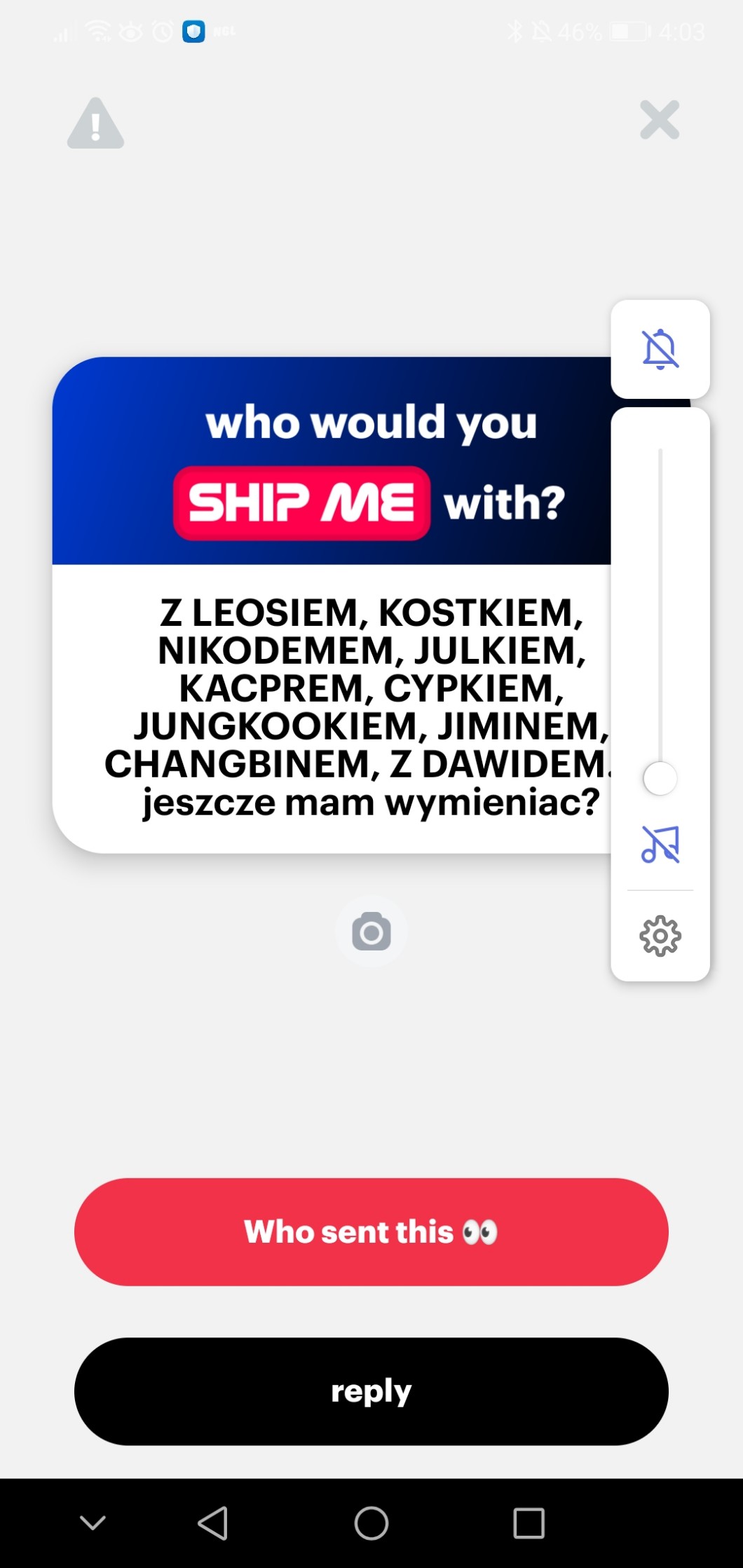Reveal who sent this message
The image size is (743, 1568).
[x=371, y=1232]
